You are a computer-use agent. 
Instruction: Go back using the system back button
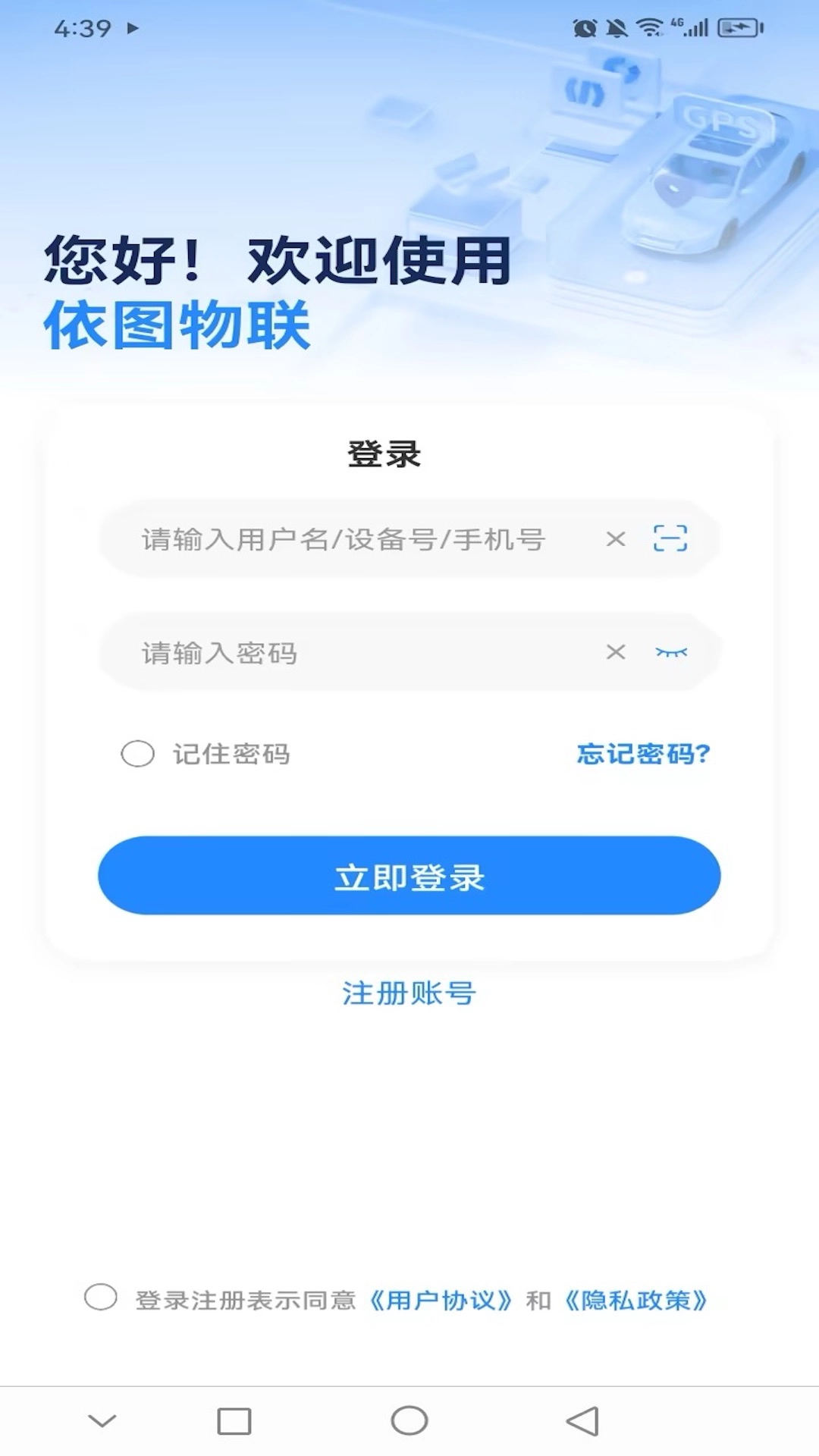[582, 1421]
